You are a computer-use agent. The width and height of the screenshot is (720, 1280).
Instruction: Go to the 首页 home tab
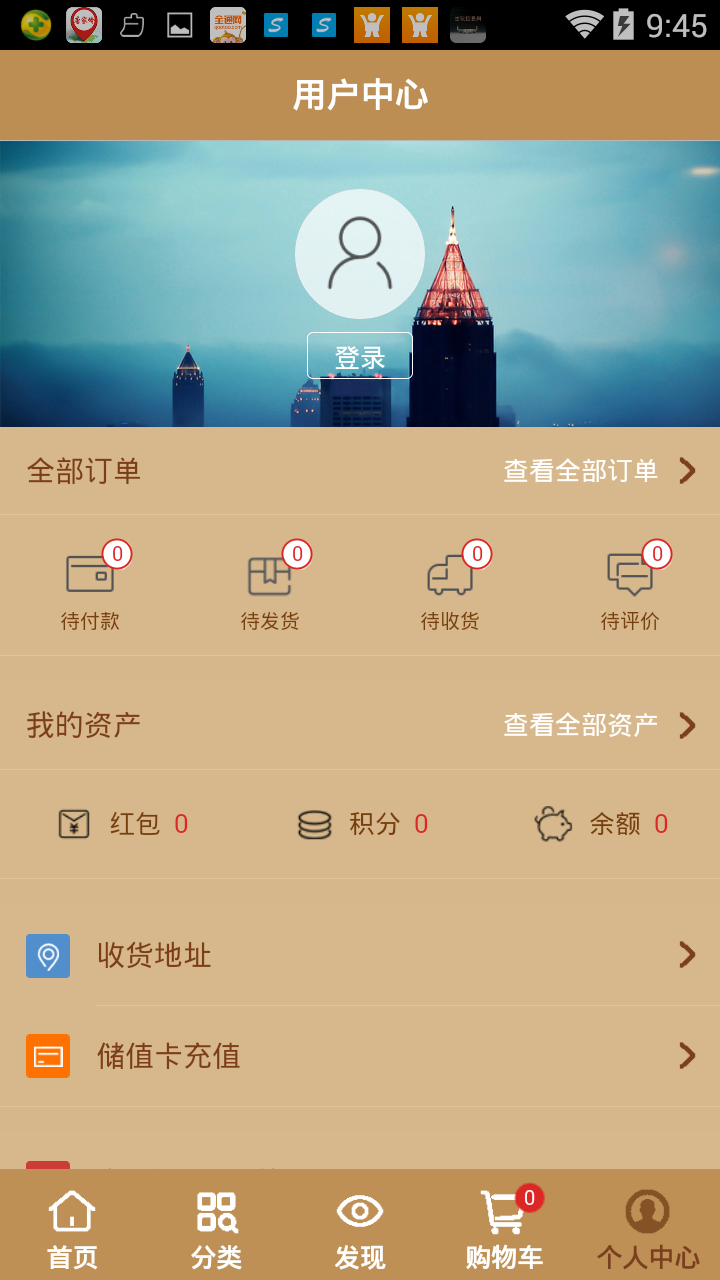pyautogui.click(x=72, y=1228)
